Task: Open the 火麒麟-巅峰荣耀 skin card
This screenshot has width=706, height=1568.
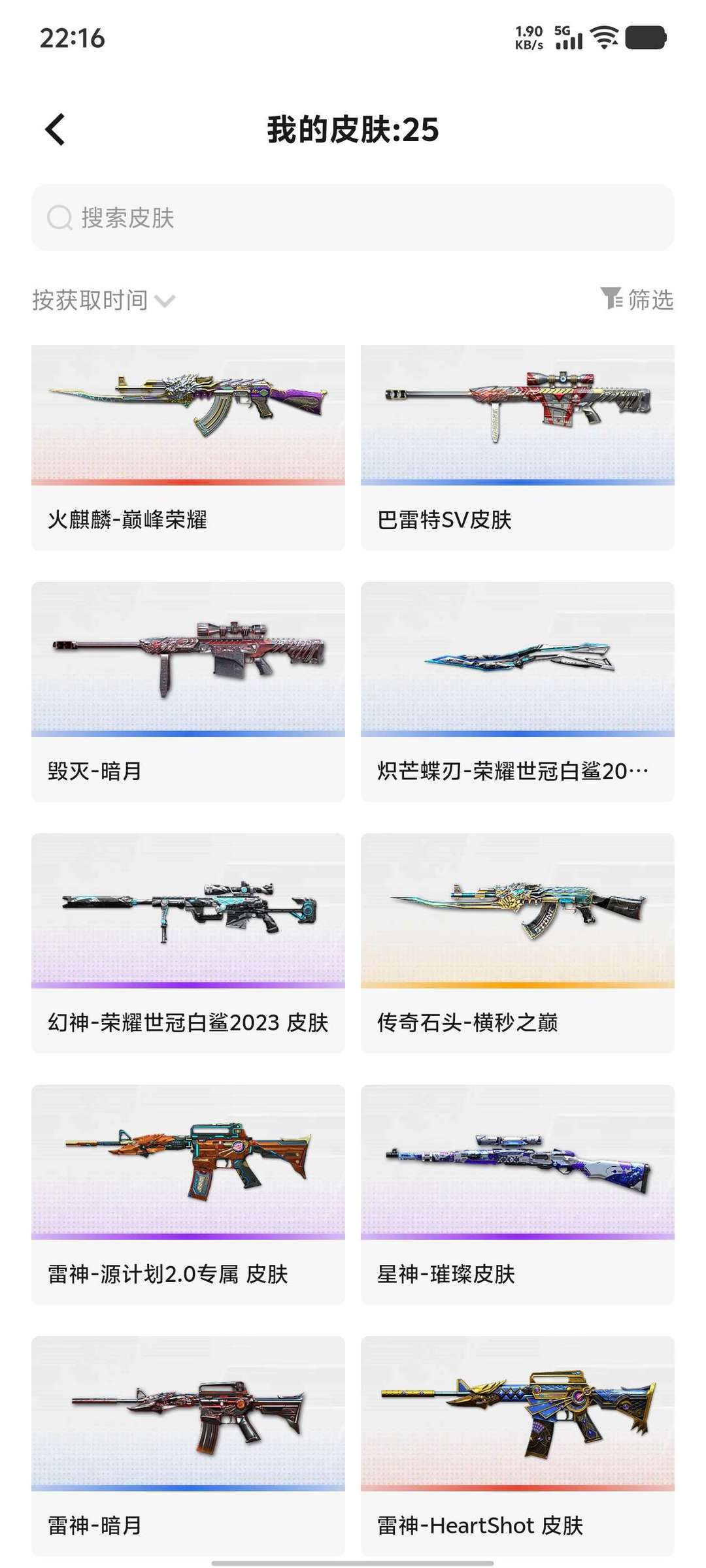Action: [x=188, y=448]
